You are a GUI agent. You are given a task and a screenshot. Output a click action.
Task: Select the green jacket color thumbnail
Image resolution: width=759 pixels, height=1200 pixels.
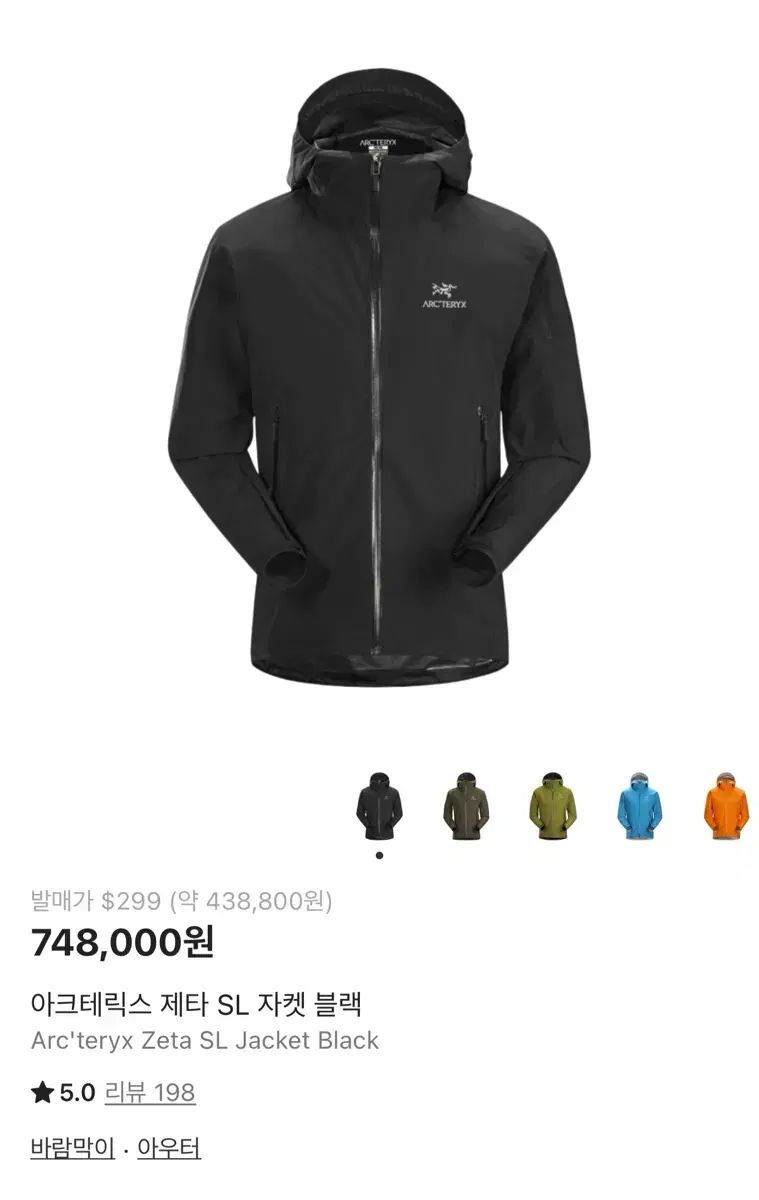[x=553, y=806]
